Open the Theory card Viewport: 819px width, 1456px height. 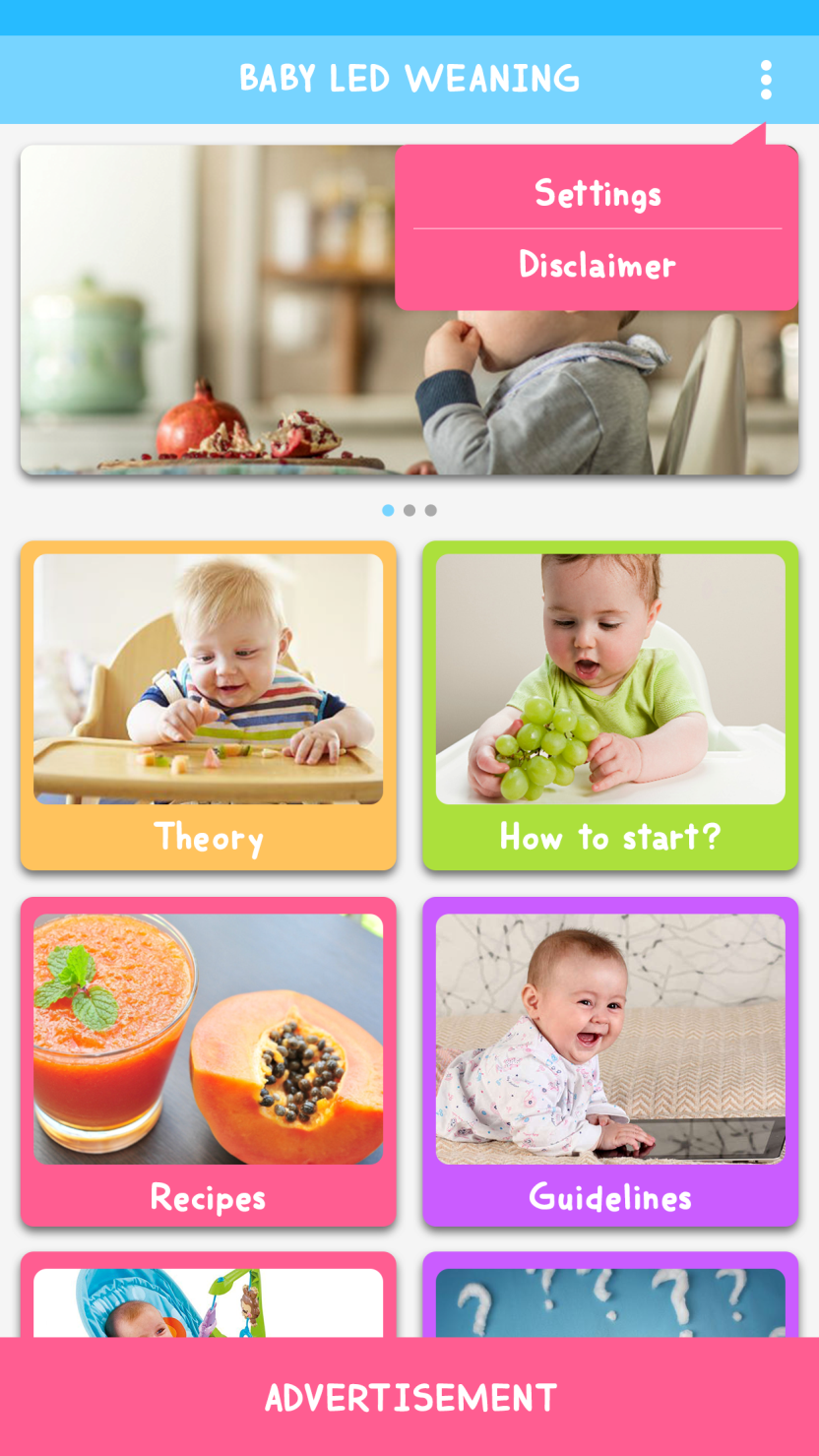[x=208, y=705]
